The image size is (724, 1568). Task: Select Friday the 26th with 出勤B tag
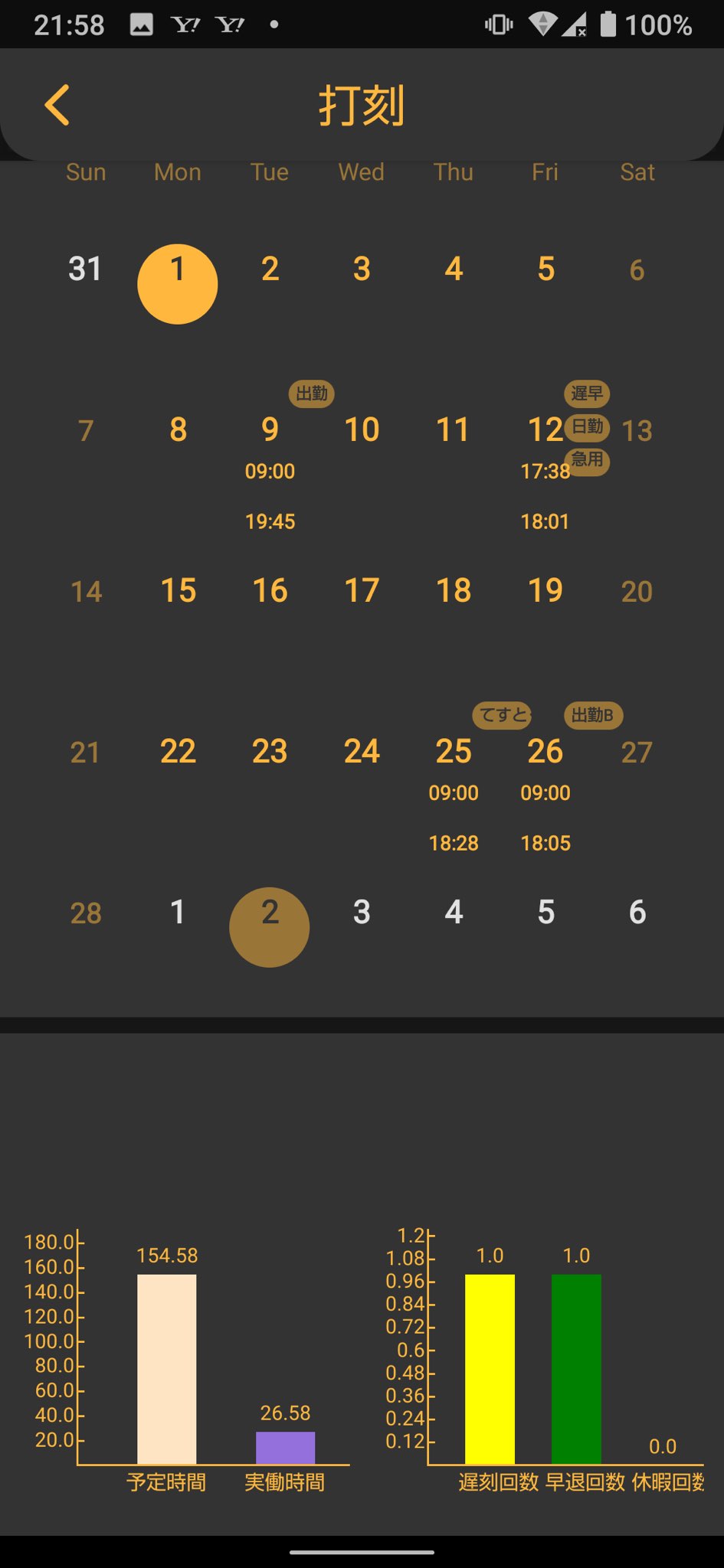[x=545, y=752]
